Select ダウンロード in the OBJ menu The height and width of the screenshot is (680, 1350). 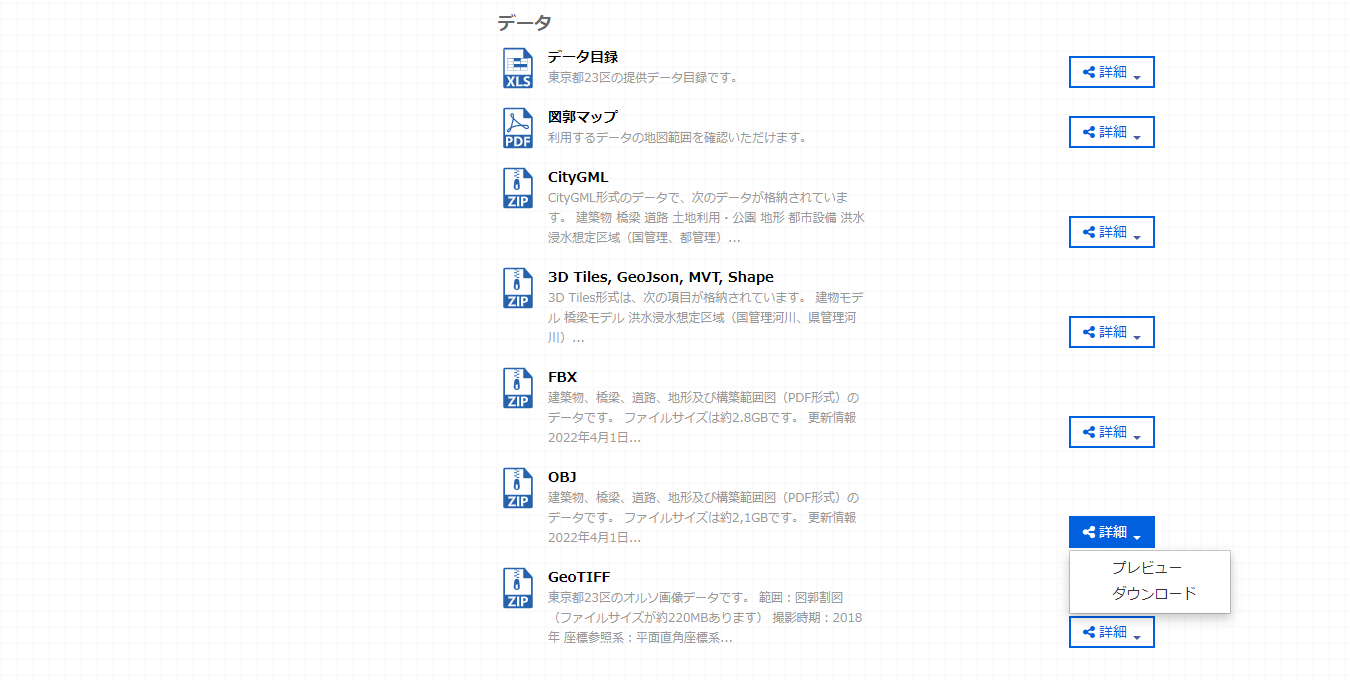tap(1153, 593)
